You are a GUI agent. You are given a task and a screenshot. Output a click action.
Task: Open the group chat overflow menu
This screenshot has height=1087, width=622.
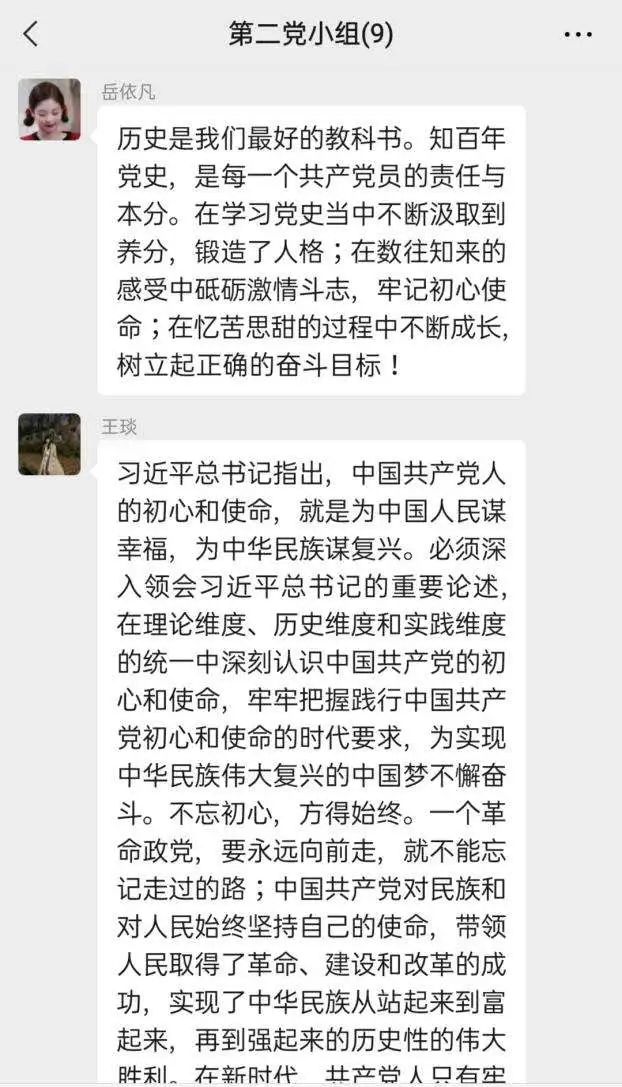pos(578,34)
